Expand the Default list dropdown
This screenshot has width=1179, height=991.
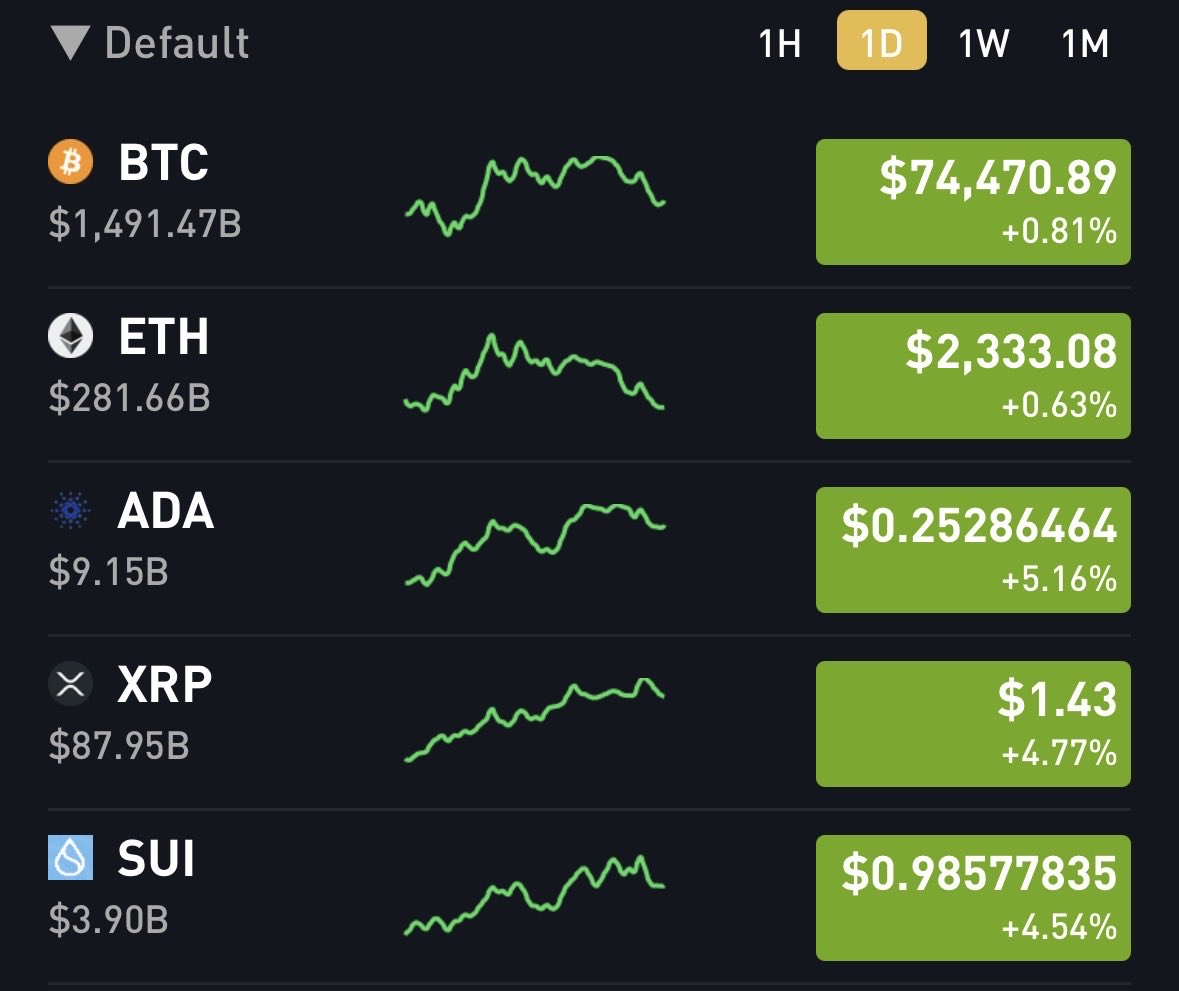click(150, 43)
